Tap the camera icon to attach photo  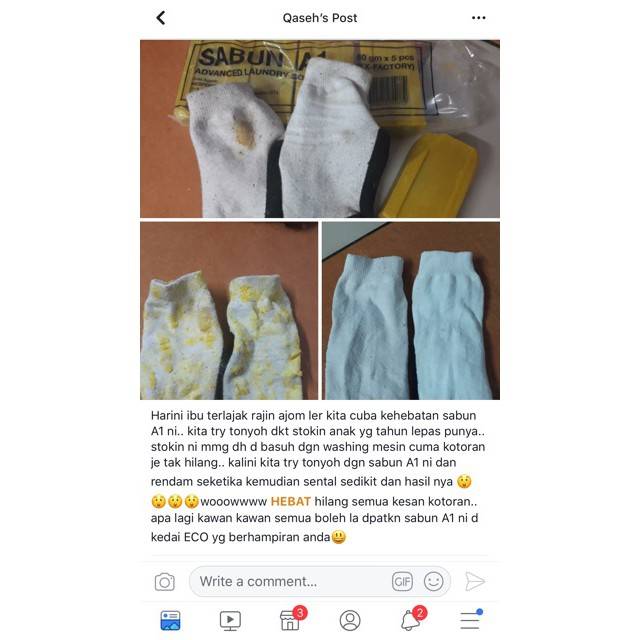pyautogui.click(x=165, y=582)
